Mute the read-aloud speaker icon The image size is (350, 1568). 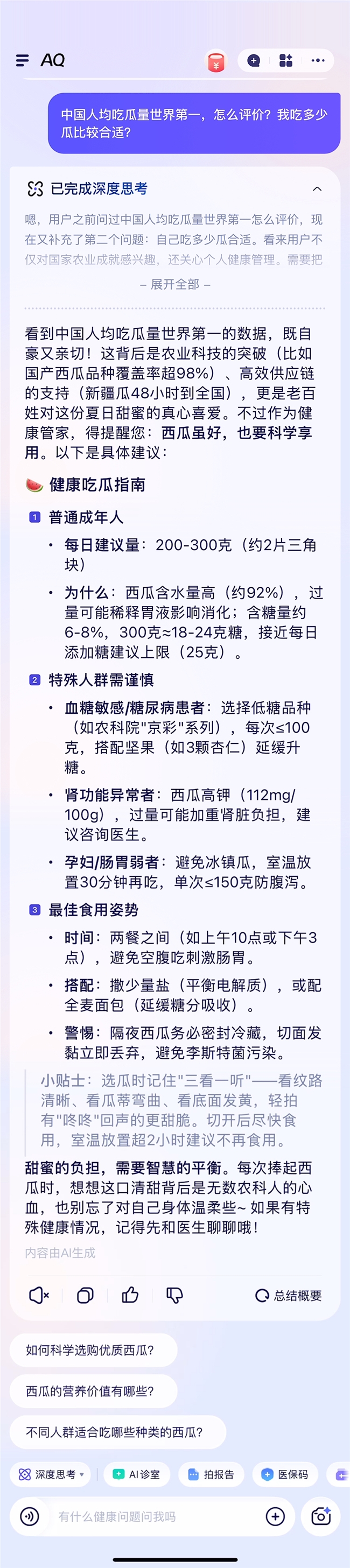click(x=39, y=1295)
